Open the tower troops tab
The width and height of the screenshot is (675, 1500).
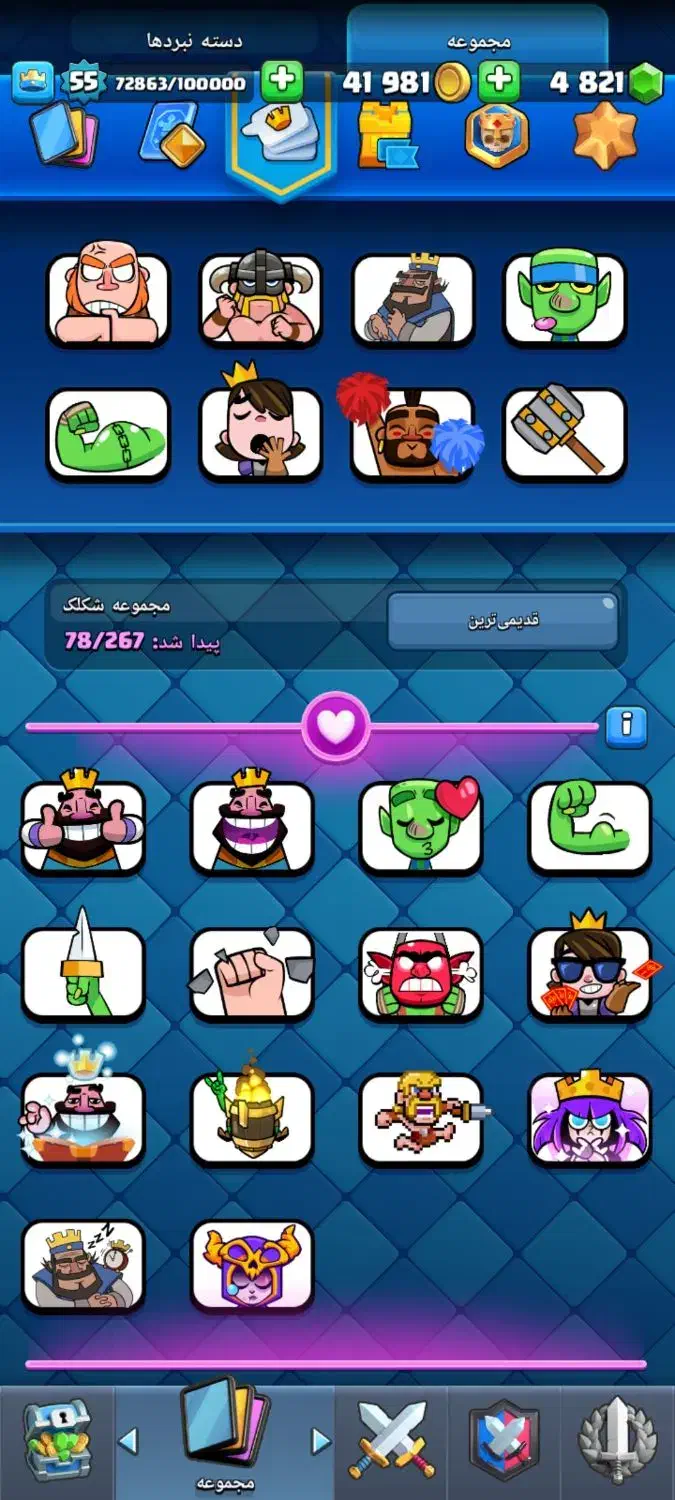pos(387,136)
